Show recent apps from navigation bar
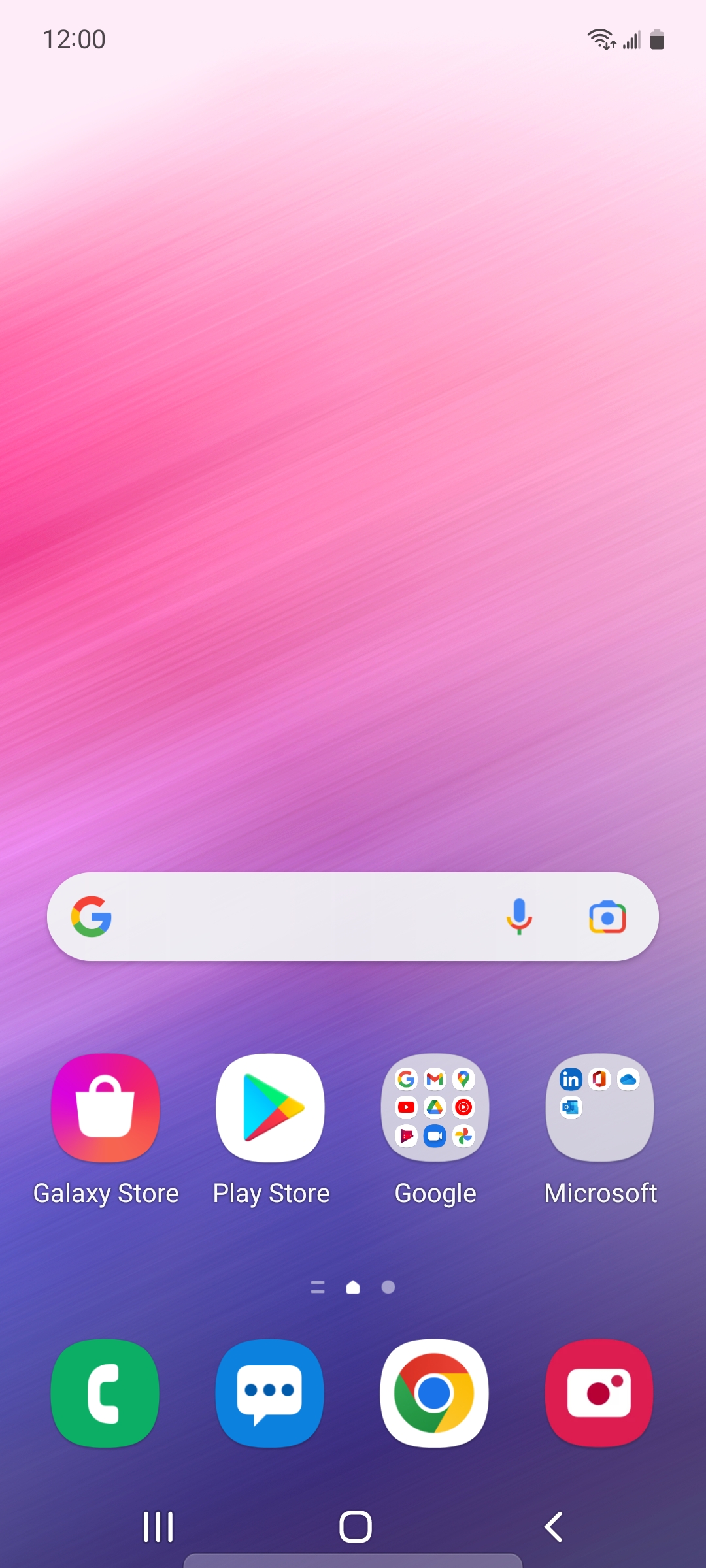 (158, 1527)
